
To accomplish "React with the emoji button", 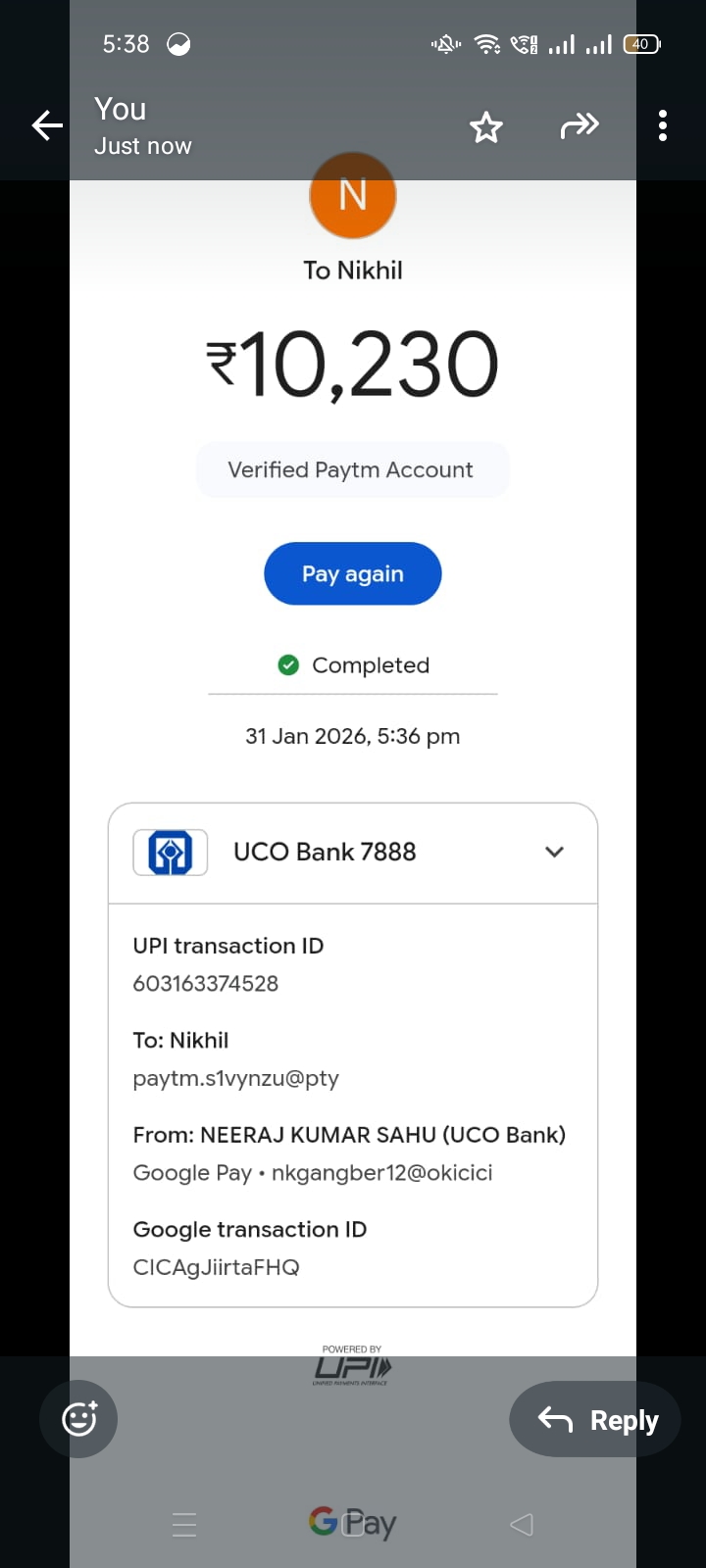I will [x=78, y=1418].
